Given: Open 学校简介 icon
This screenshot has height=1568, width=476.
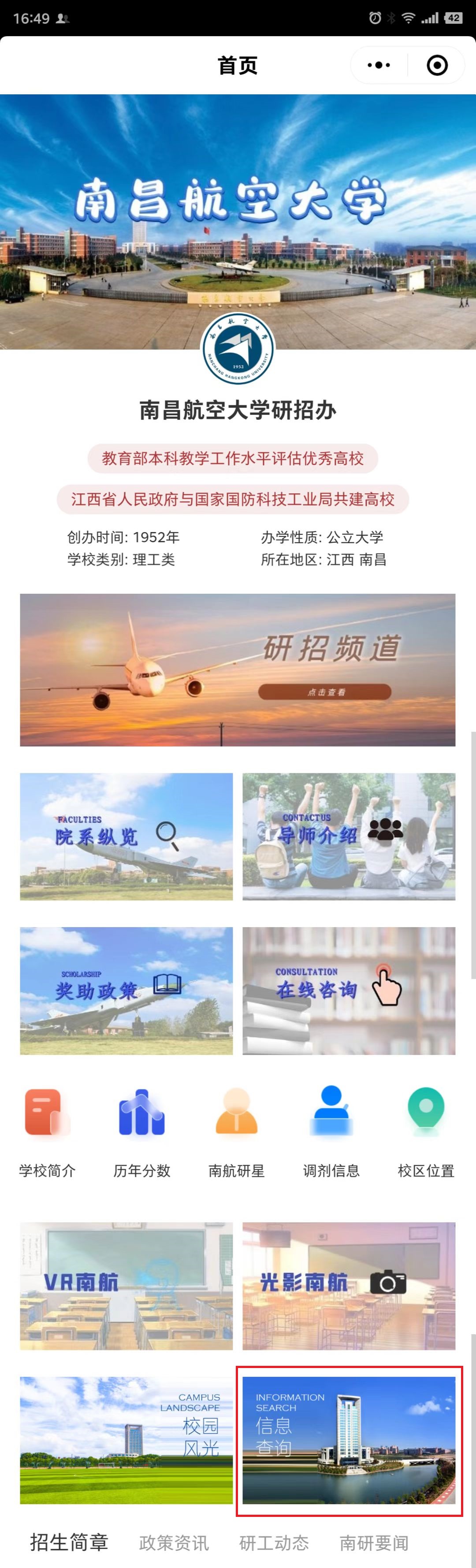Looking at the screenshot, I should coord(47,1129).
